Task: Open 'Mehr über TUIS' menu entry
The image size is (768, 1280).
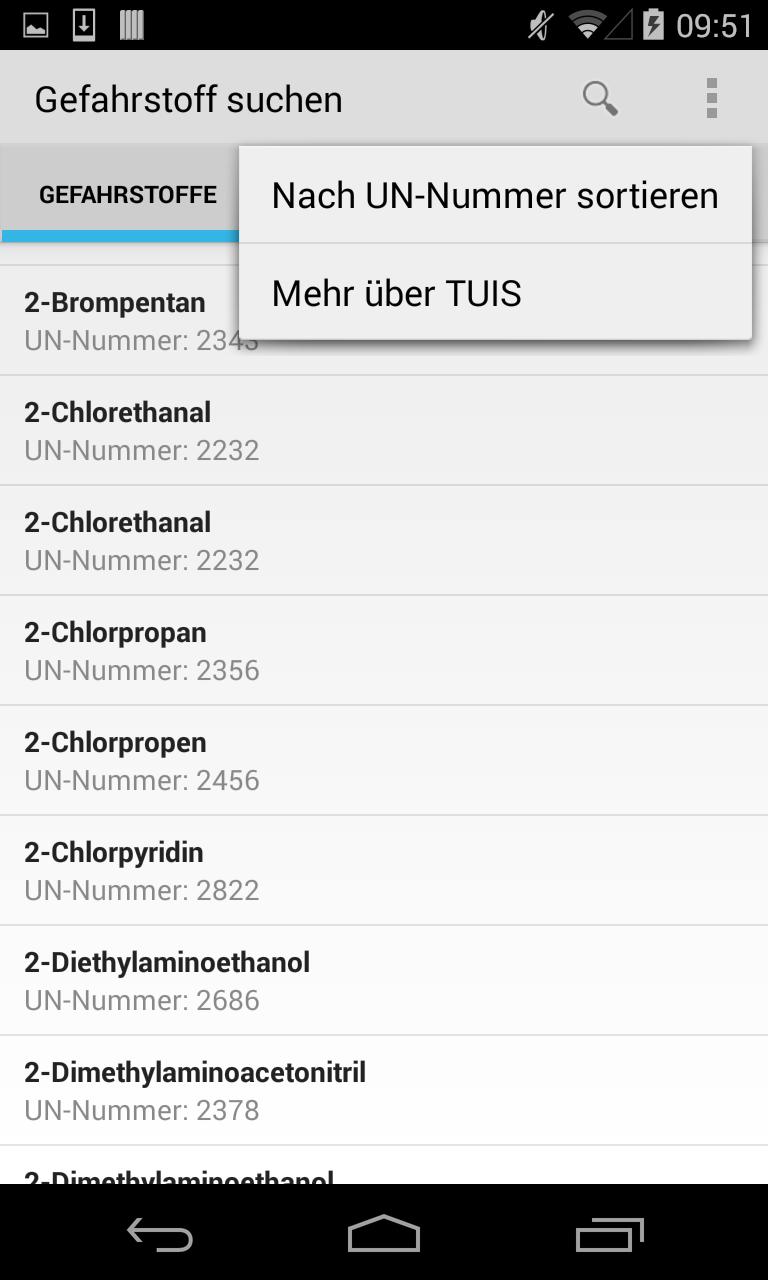Action: pos(396,293)
